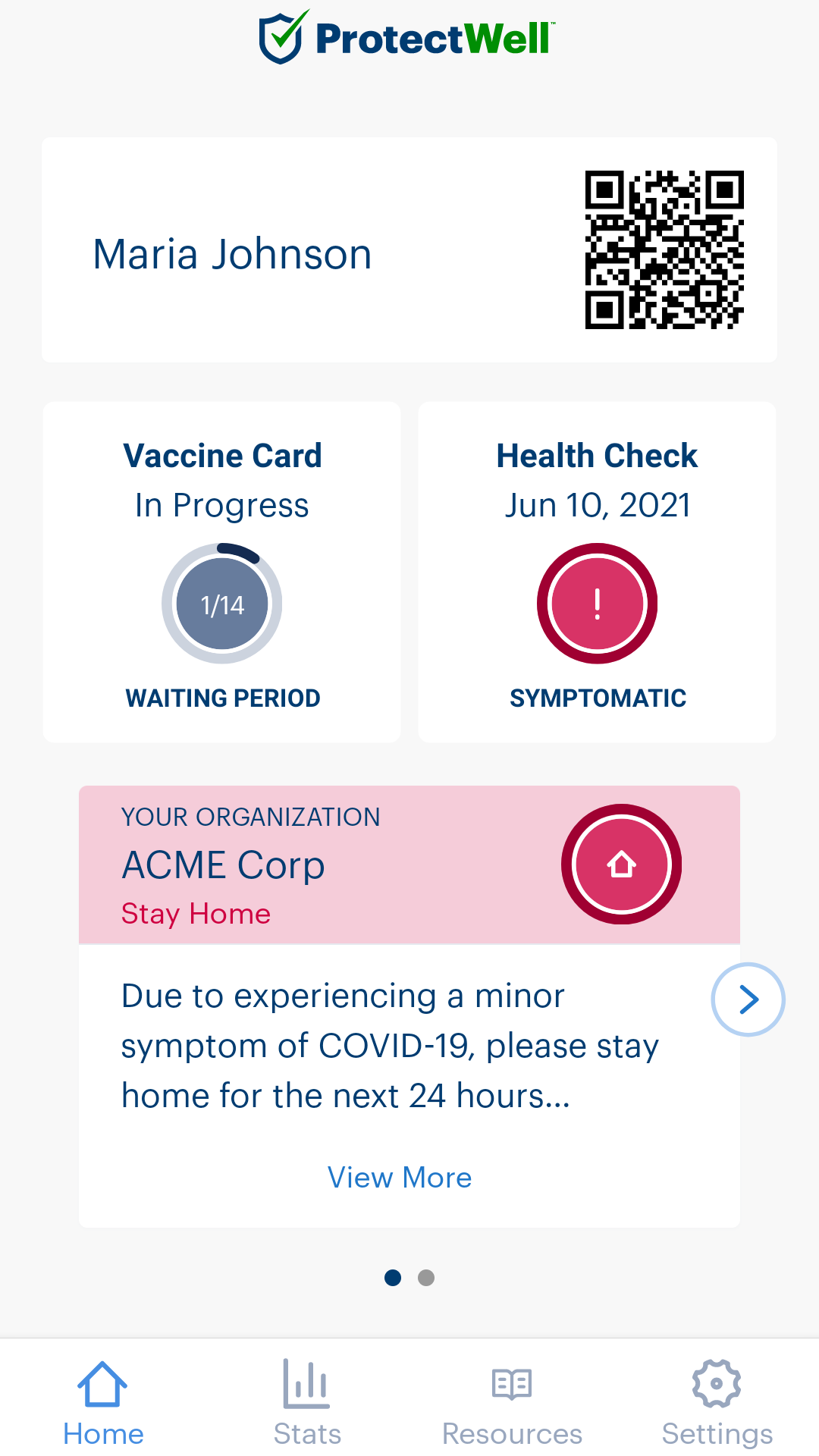Switch to the Stats tab
This screenshot has height=1456, width=819.
point(307,1401)
